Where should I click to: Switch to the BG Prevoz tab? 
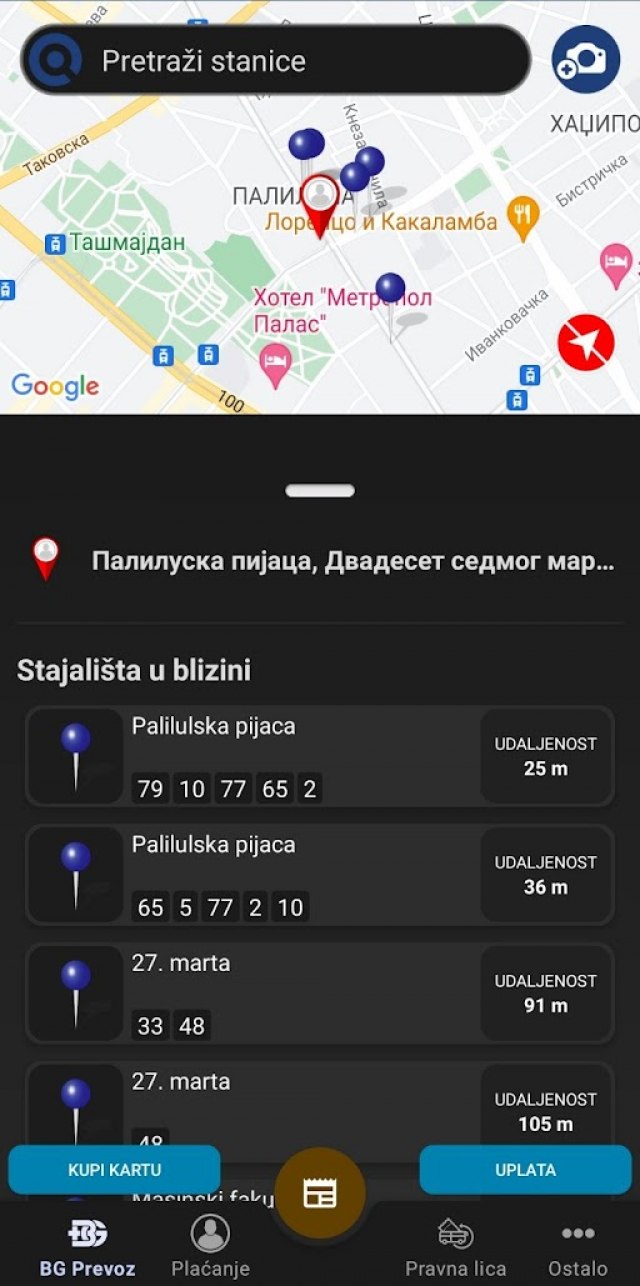(x=88, y=1248)
